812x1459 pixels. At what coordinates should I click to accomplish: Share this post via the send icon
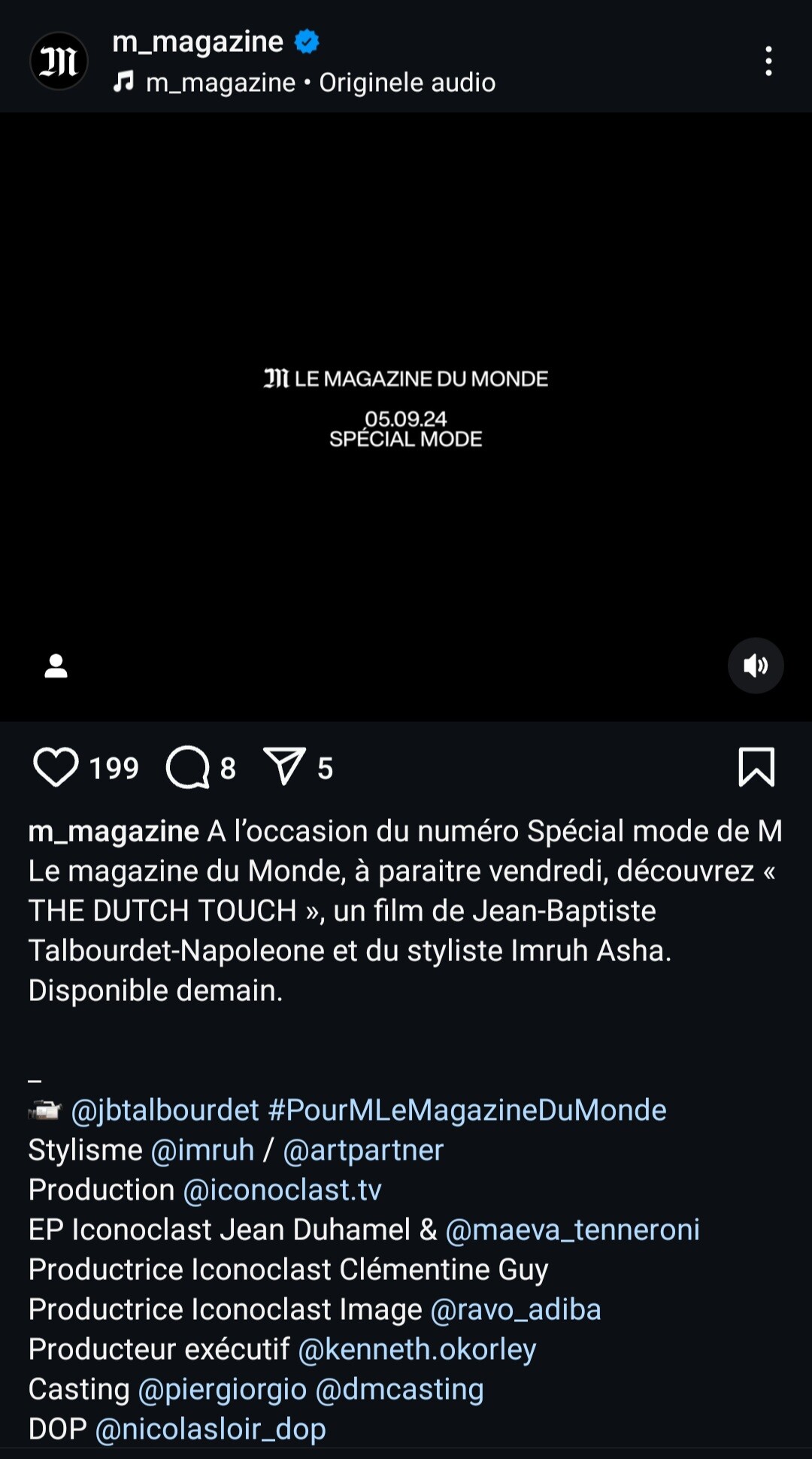284,768
